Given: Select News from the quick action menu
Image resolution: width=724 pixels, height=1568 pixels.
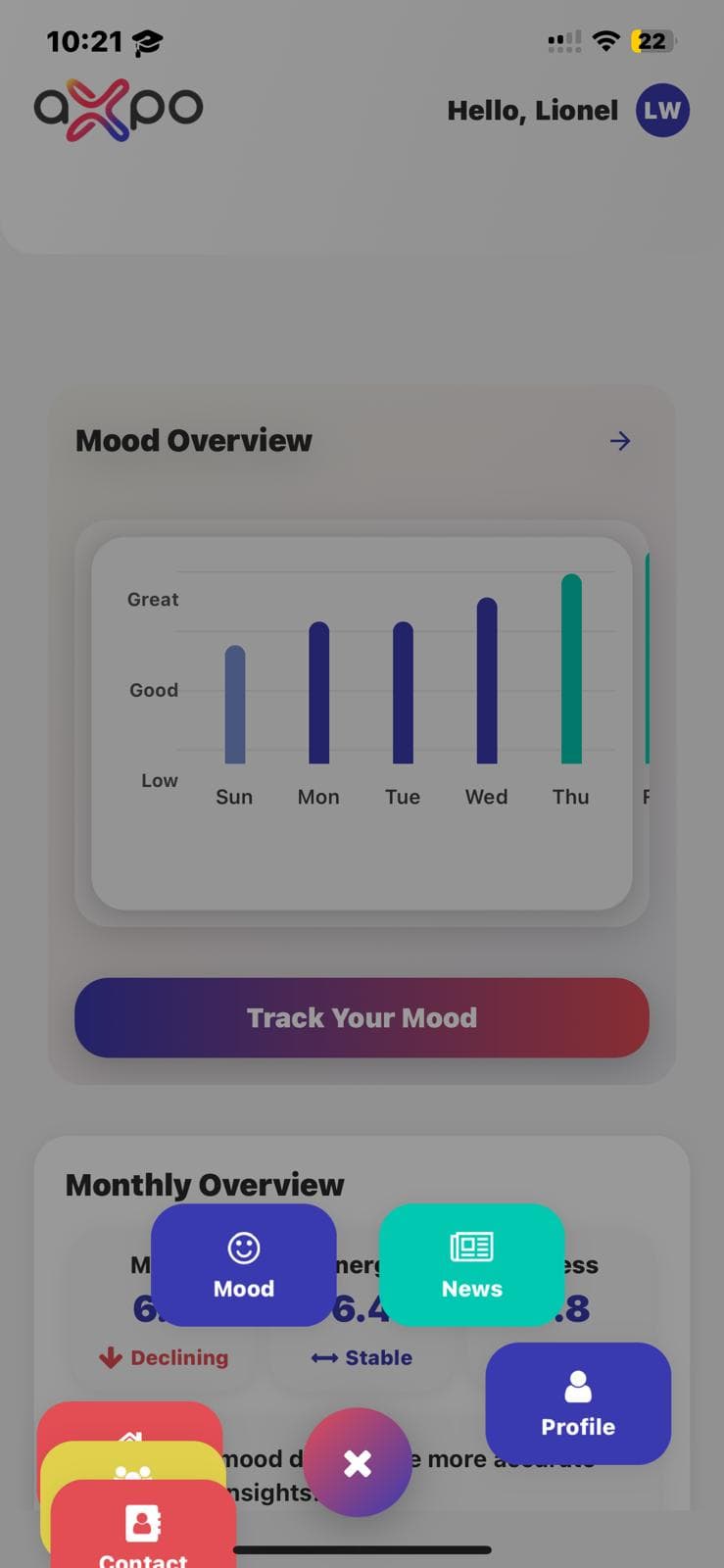Looking at the screenshot, I should [x=471, y=1264].
